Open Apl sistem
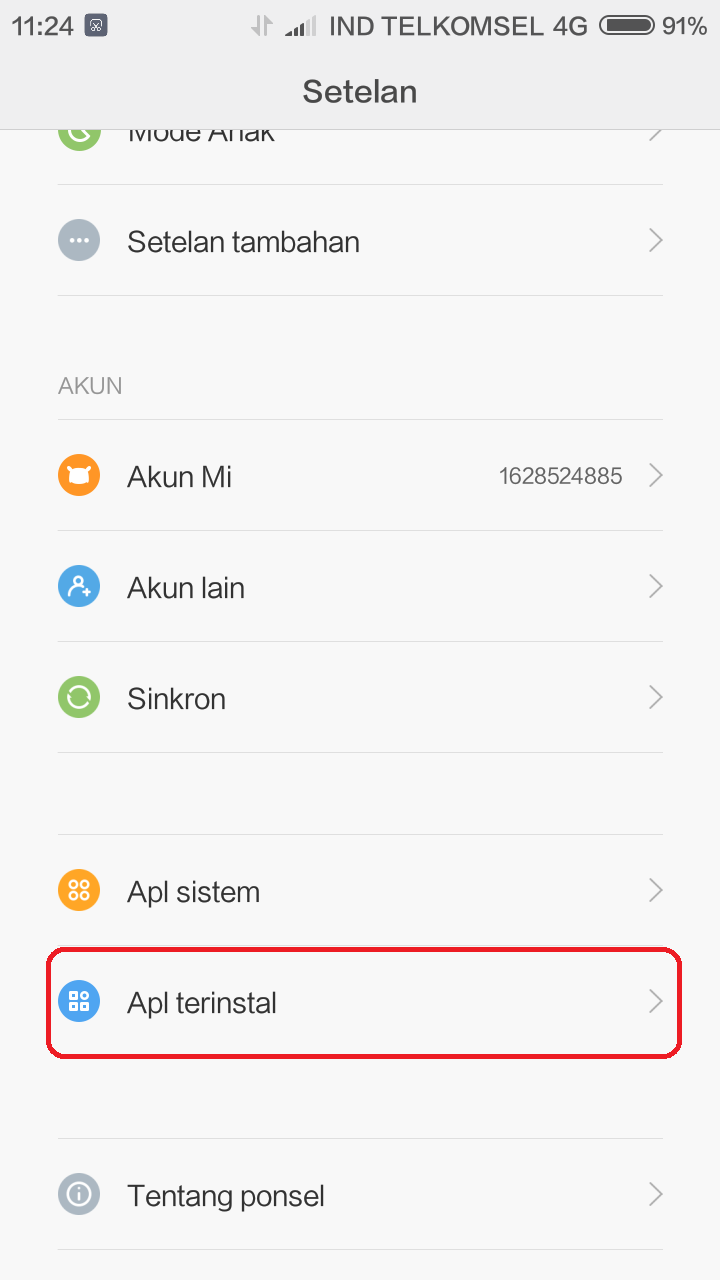Viewport: 720px width, 1280px height. [360, 891]
